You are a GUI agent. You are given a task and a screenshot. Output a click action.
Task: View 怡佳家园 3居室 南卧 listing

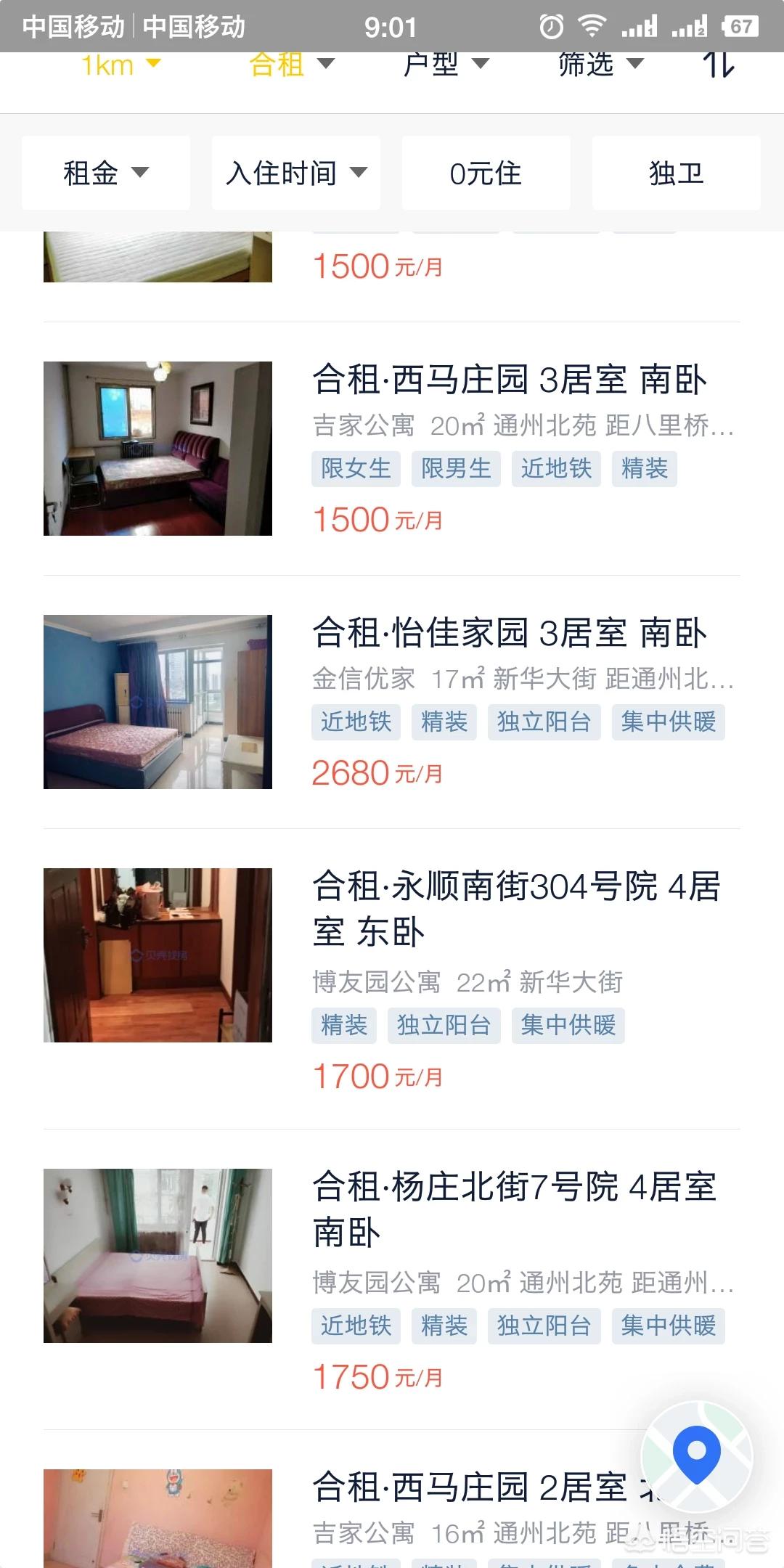click(x=392, y=702)
